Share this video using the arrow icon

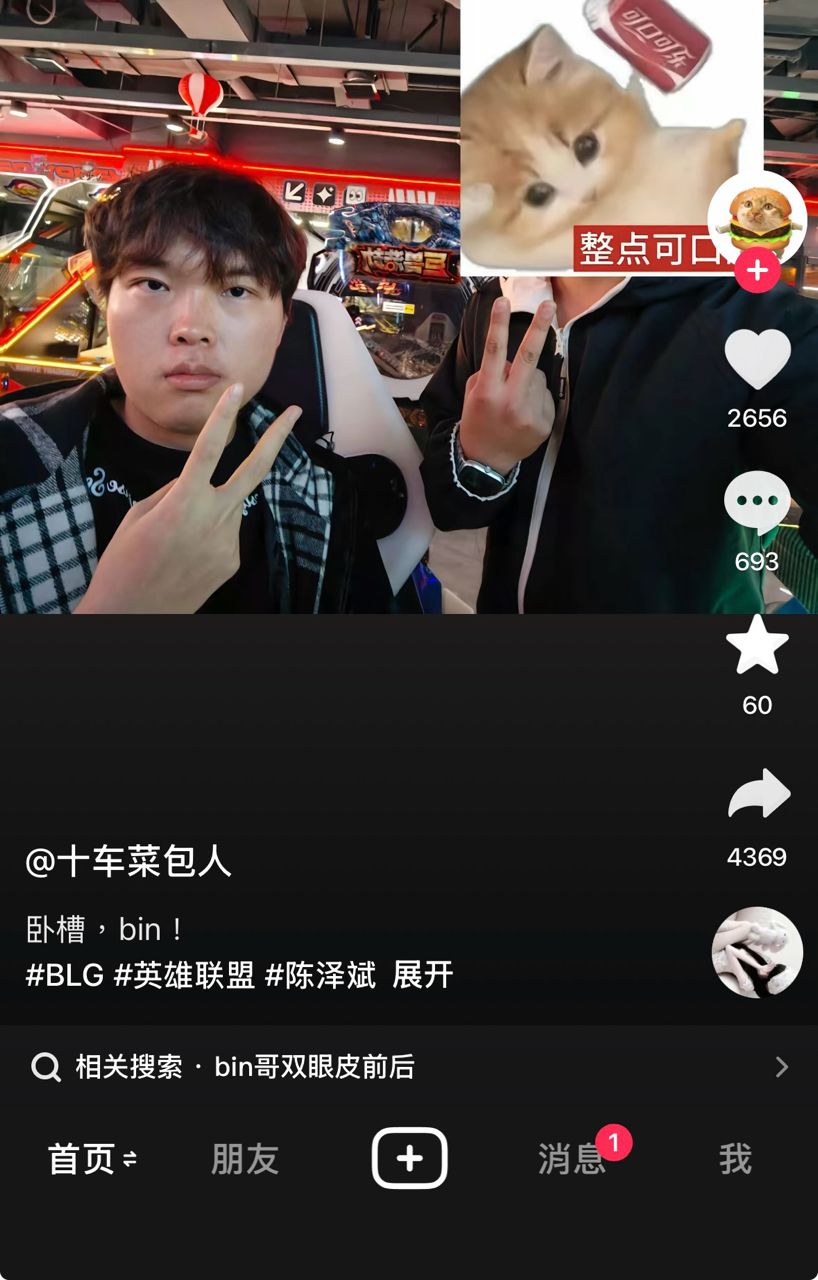[757, 795]
